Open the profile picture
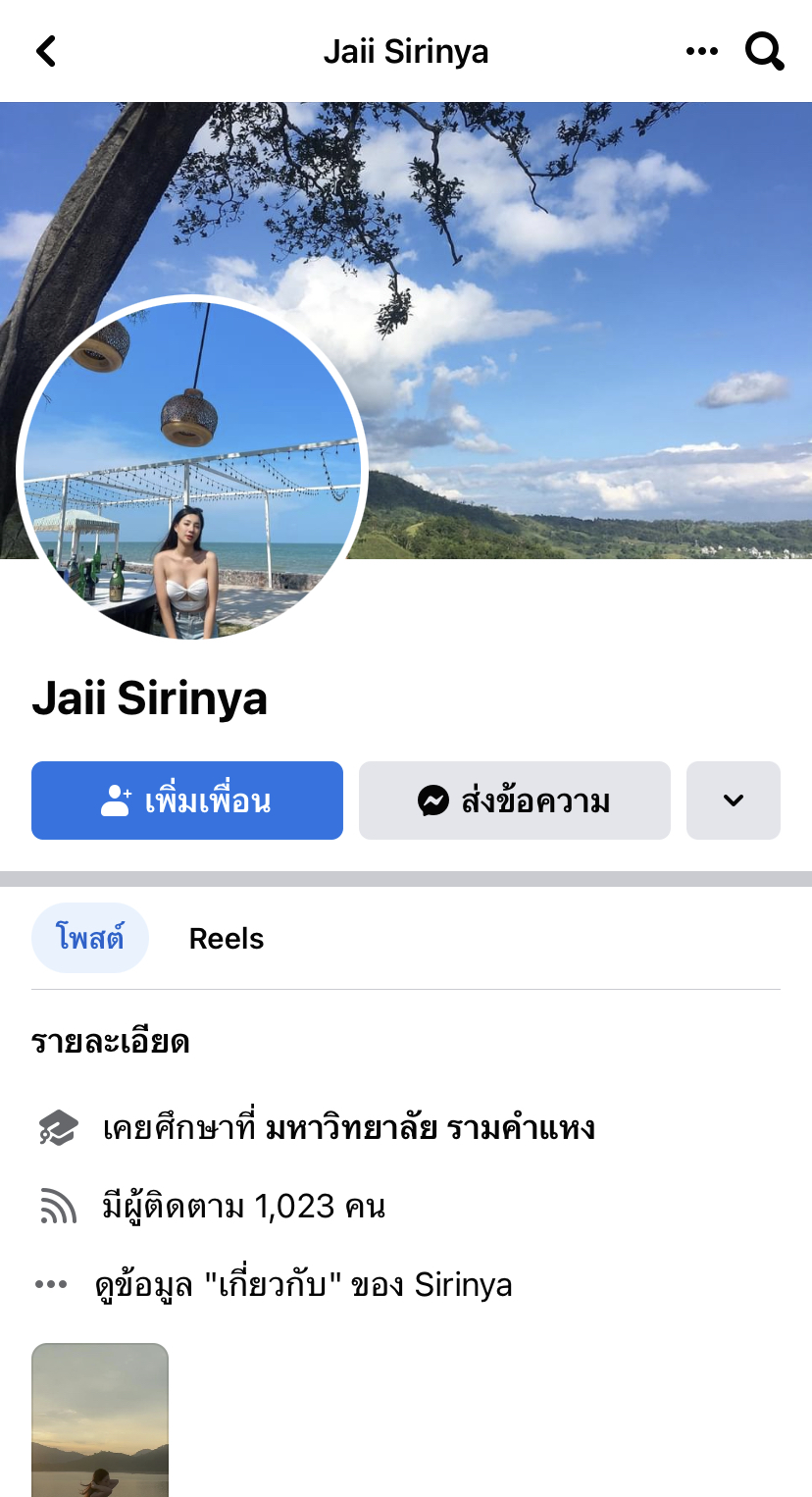This screenshot has height=1497, width=812. coord(192,469)
